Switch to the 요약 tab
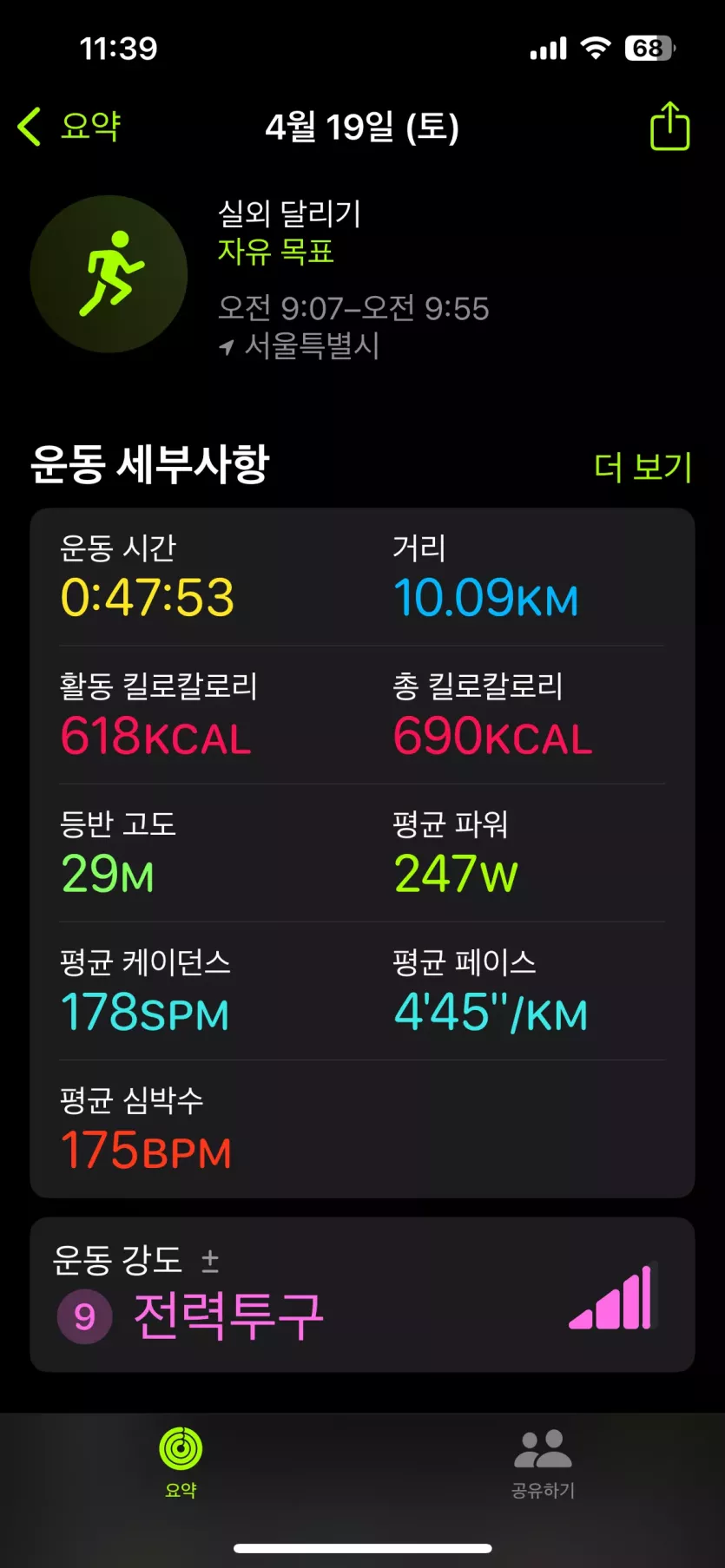725x1568 pixels. click(x=181, y=1462)
